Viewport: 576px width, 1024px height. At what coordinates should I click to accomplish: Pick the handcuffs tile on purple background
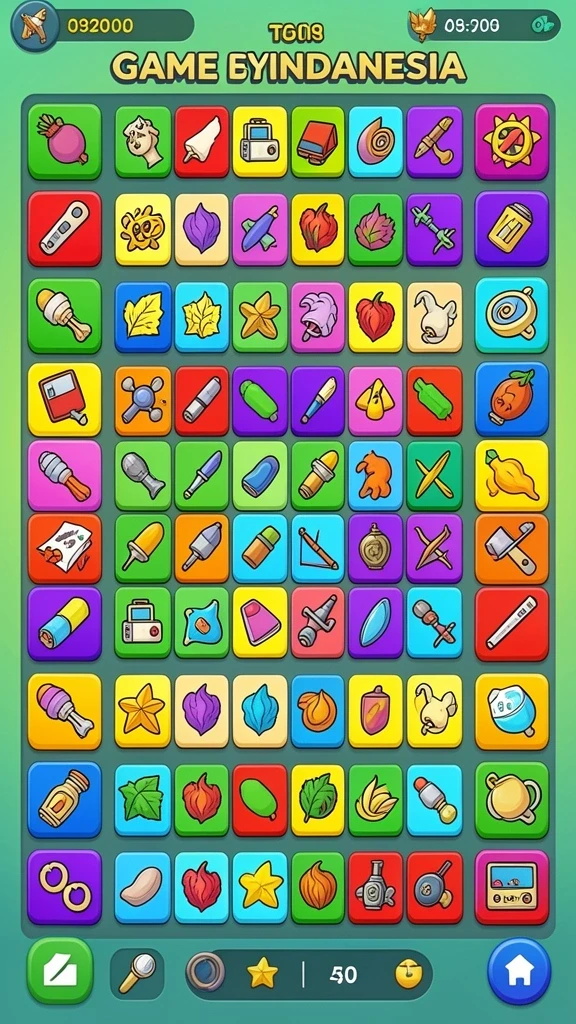point(64,886)
